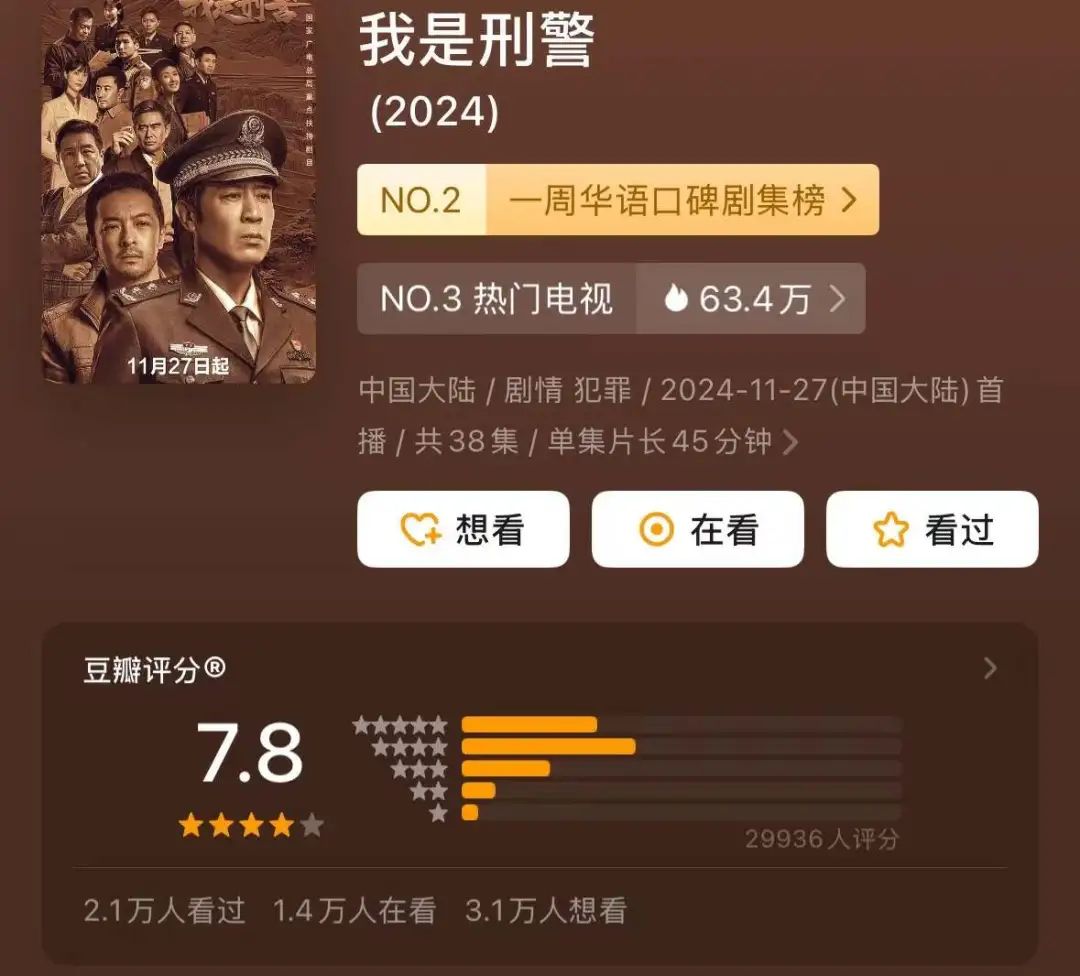Mark the show as 想看
The width and height of the screenshot is (1080, 976).
click(x=463, y=530)
